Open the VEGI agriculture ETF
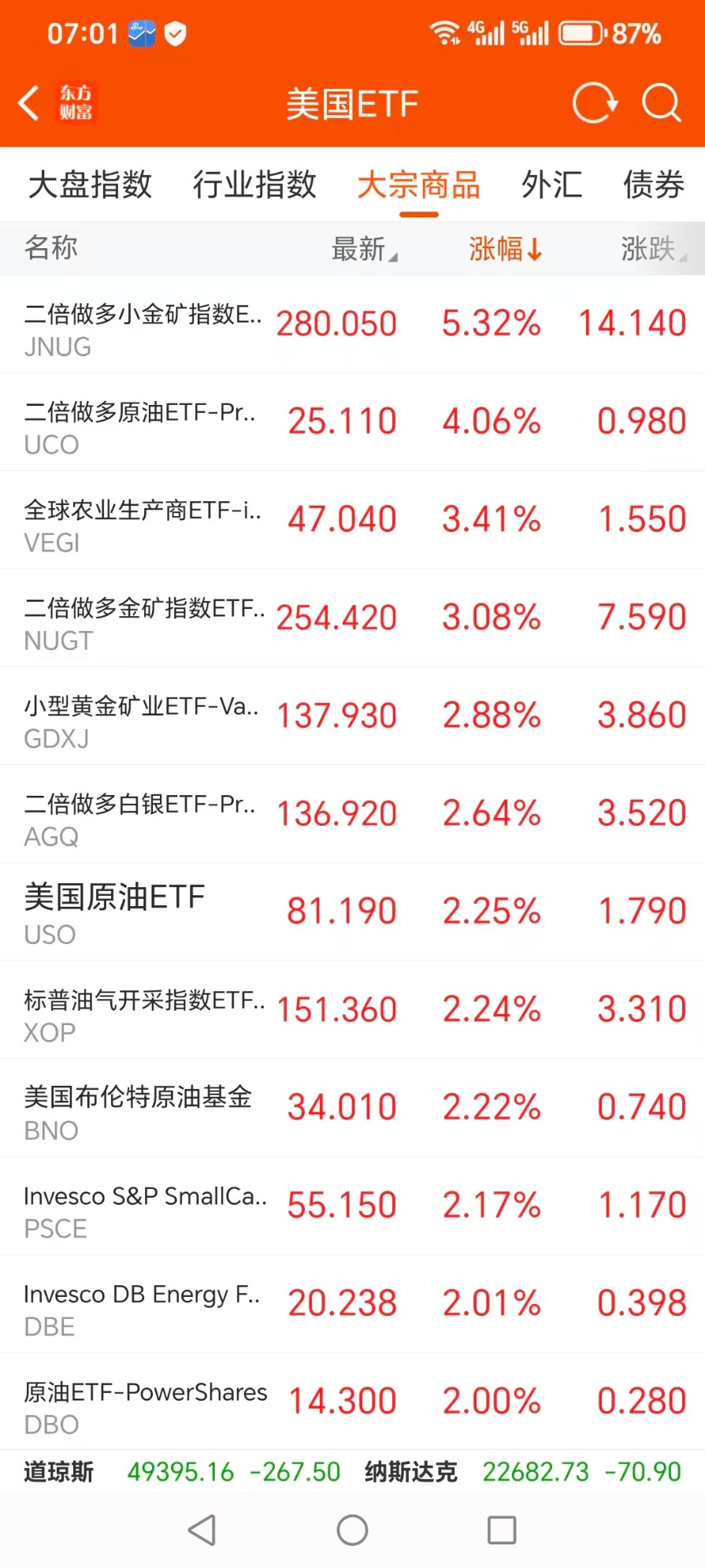Image resolution: width=705 pixels, height=1568 pixels. point(352,520)
